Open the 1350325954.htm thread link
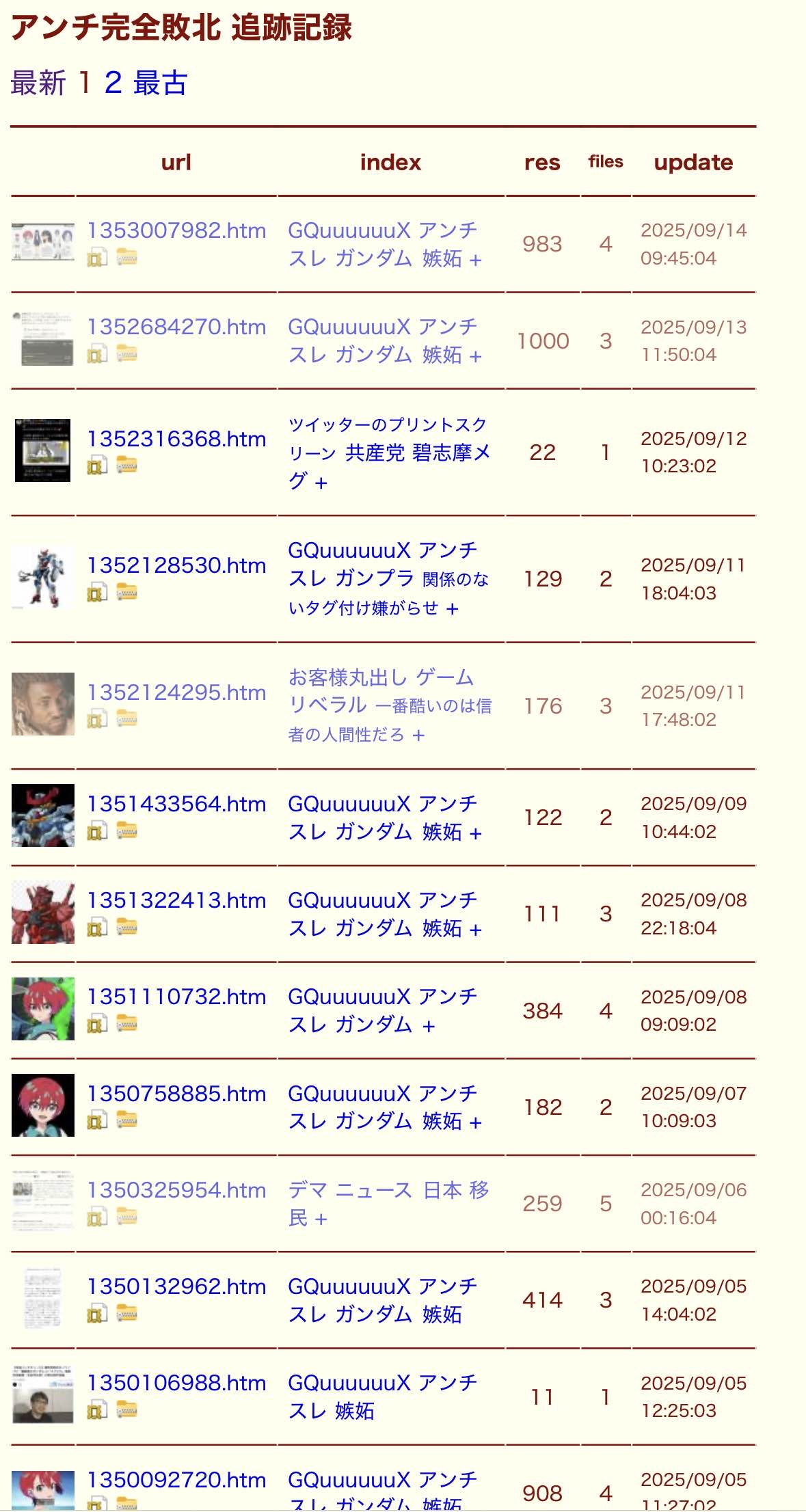This screenshot has width=806, height=1512. pyautogui.click(x=176, y=1190)
